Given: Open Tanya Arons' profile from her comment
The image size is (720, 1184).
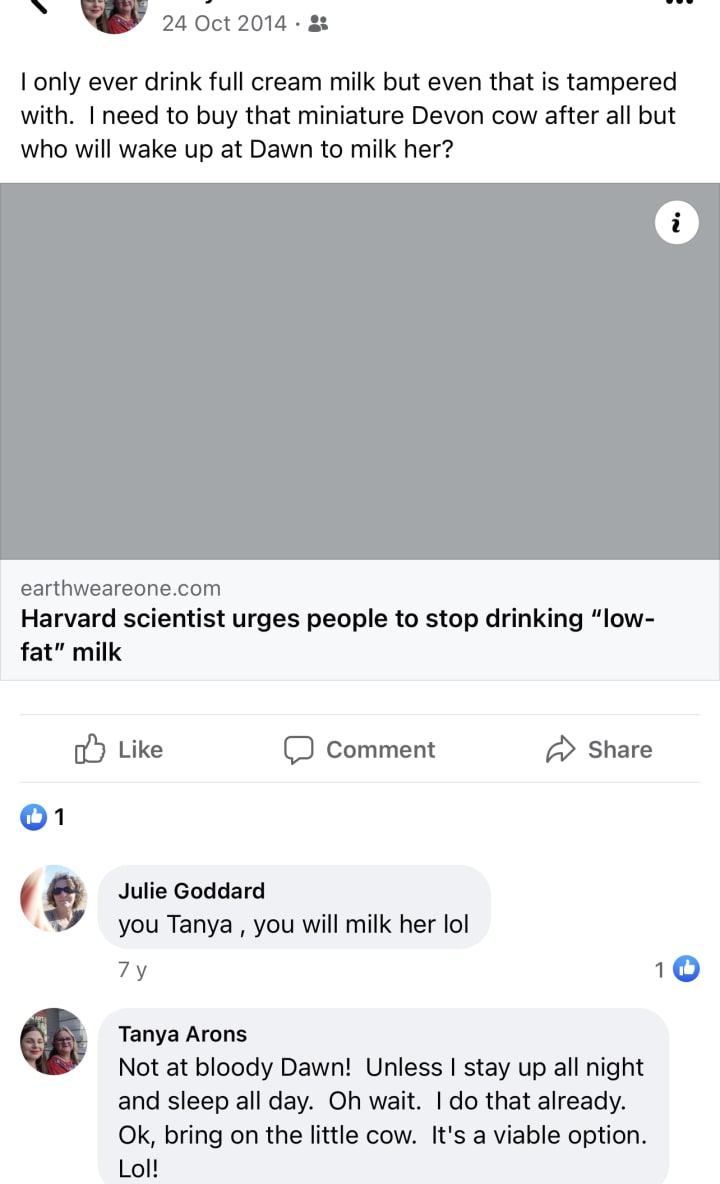Looking at the screenshot, I should pyautogui.click(x=182, y=1033).
